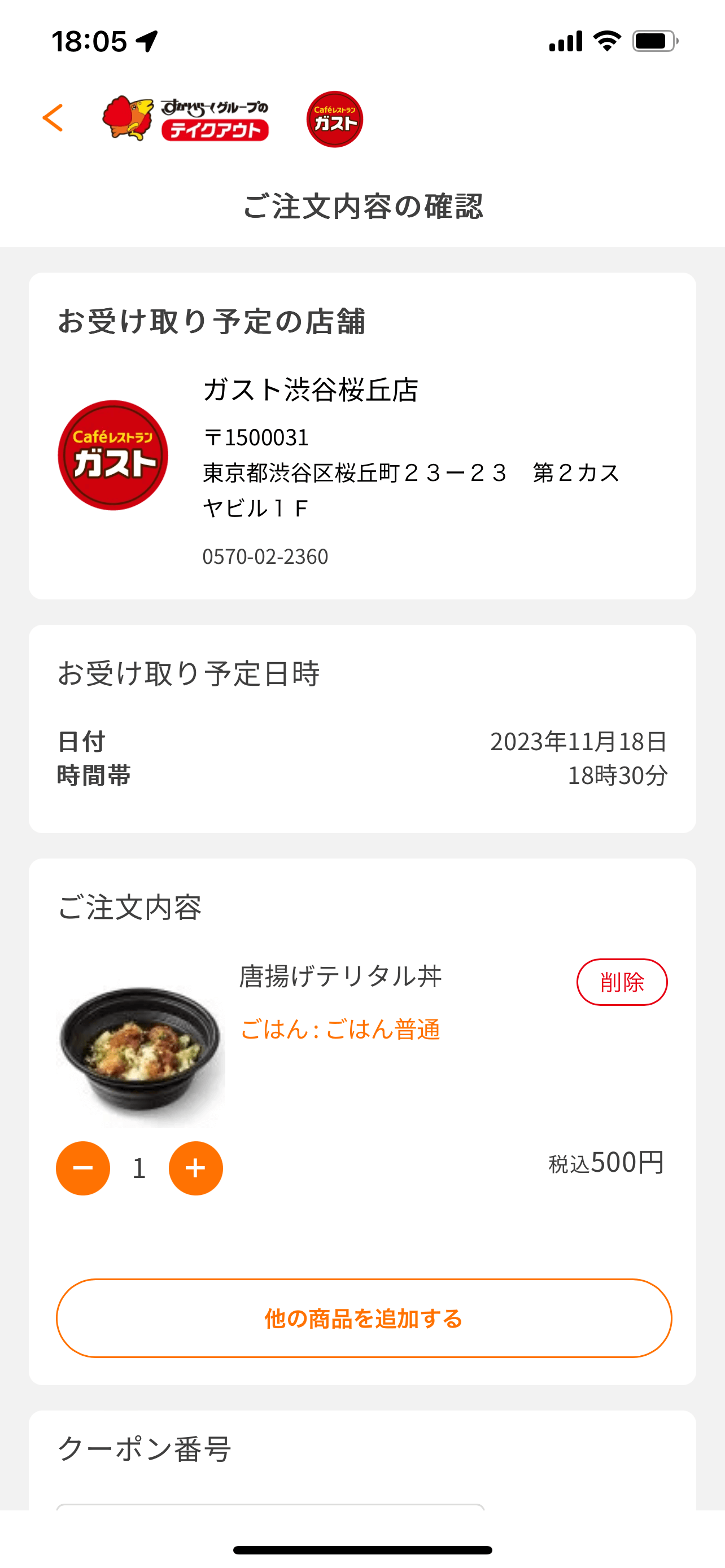
Task: Call the store number 0570-02-2360
Action: tap(265, 557)
